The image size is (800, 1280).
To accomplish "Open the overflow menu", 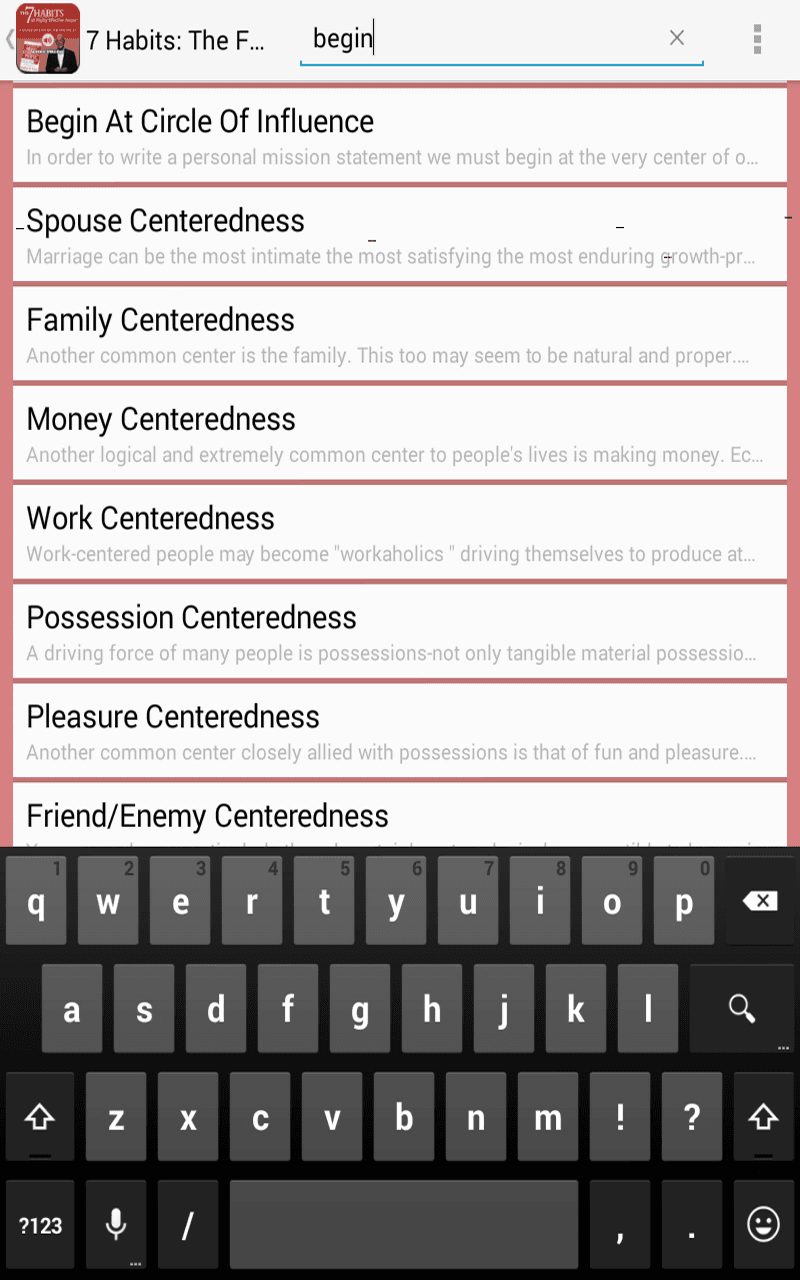I will (757, 39).
